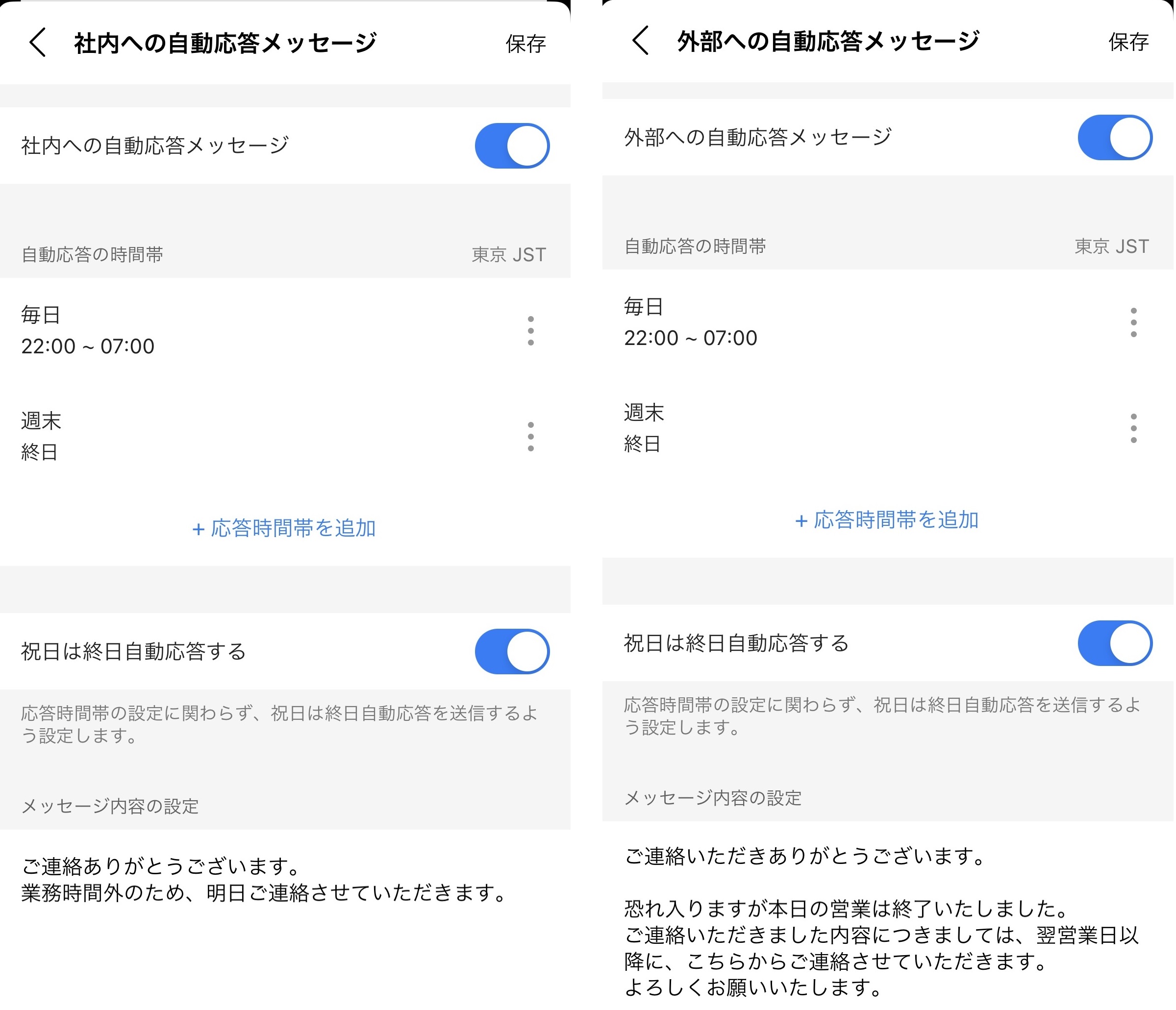Go back from the 外部への自動応答メッセージ screen
Screen dimensions: 1176x1010
coord(640,41)
